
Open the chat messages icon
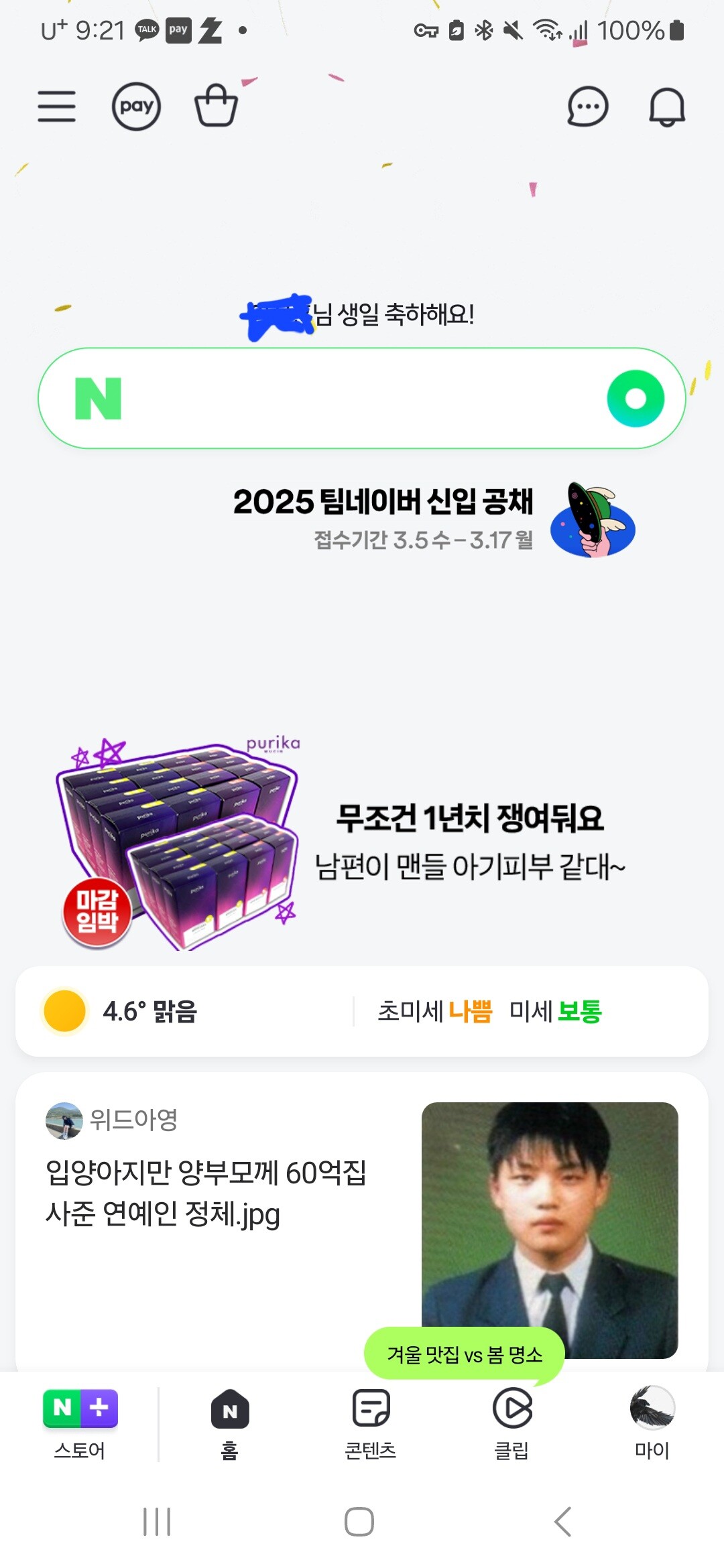point(587,107)
